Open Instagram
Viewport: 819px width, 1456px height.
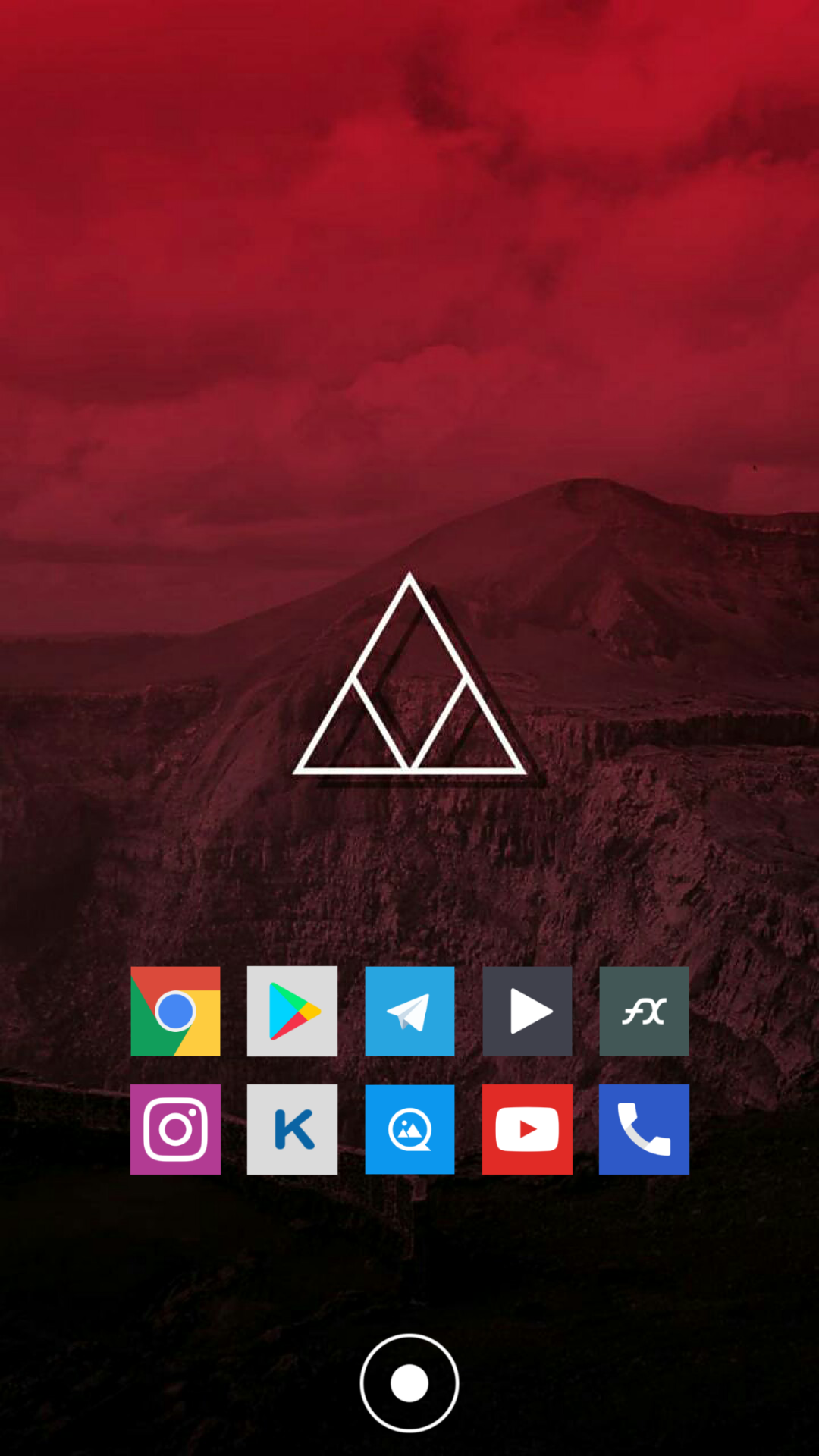(175, 1129)
